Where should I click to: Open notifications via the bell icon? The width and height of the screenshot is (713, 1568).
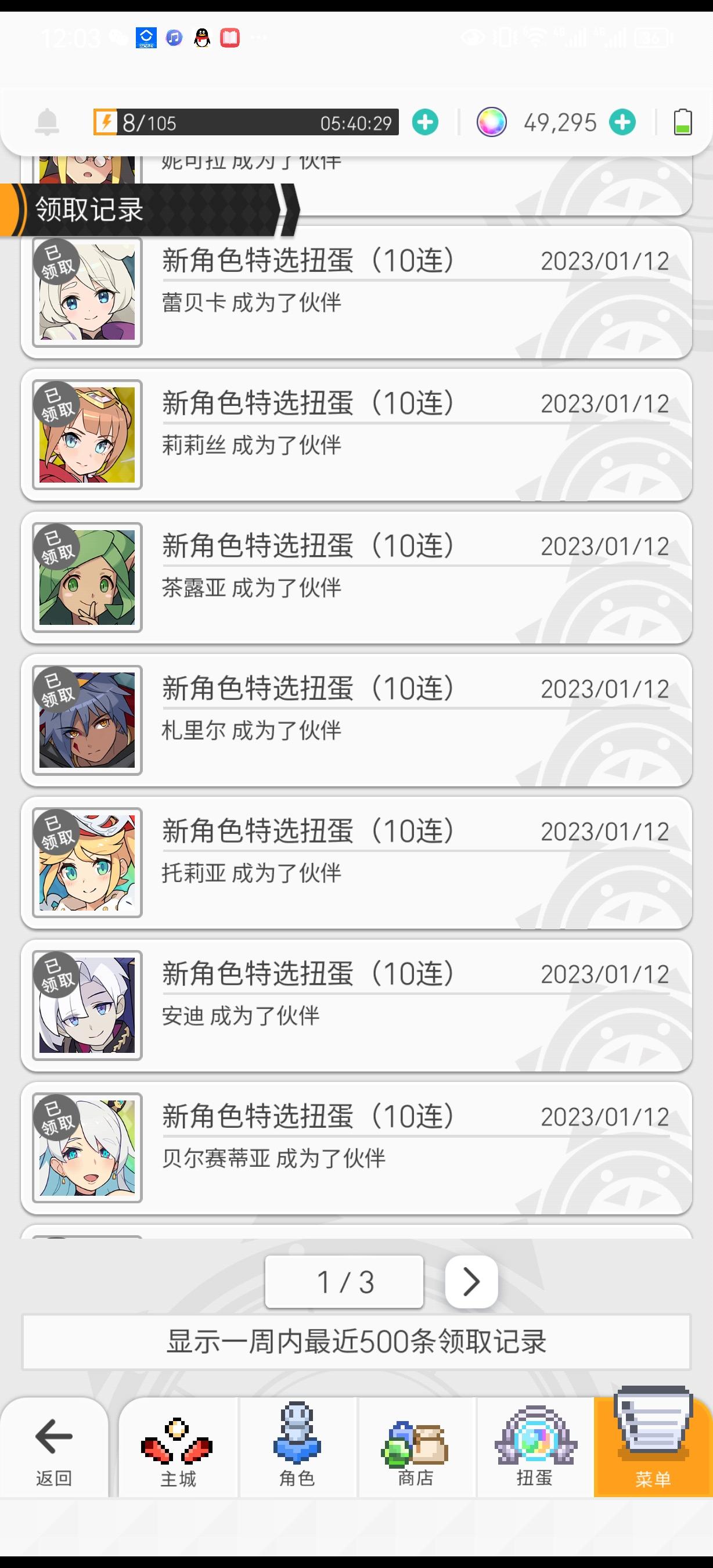click(x=49, y=122)
